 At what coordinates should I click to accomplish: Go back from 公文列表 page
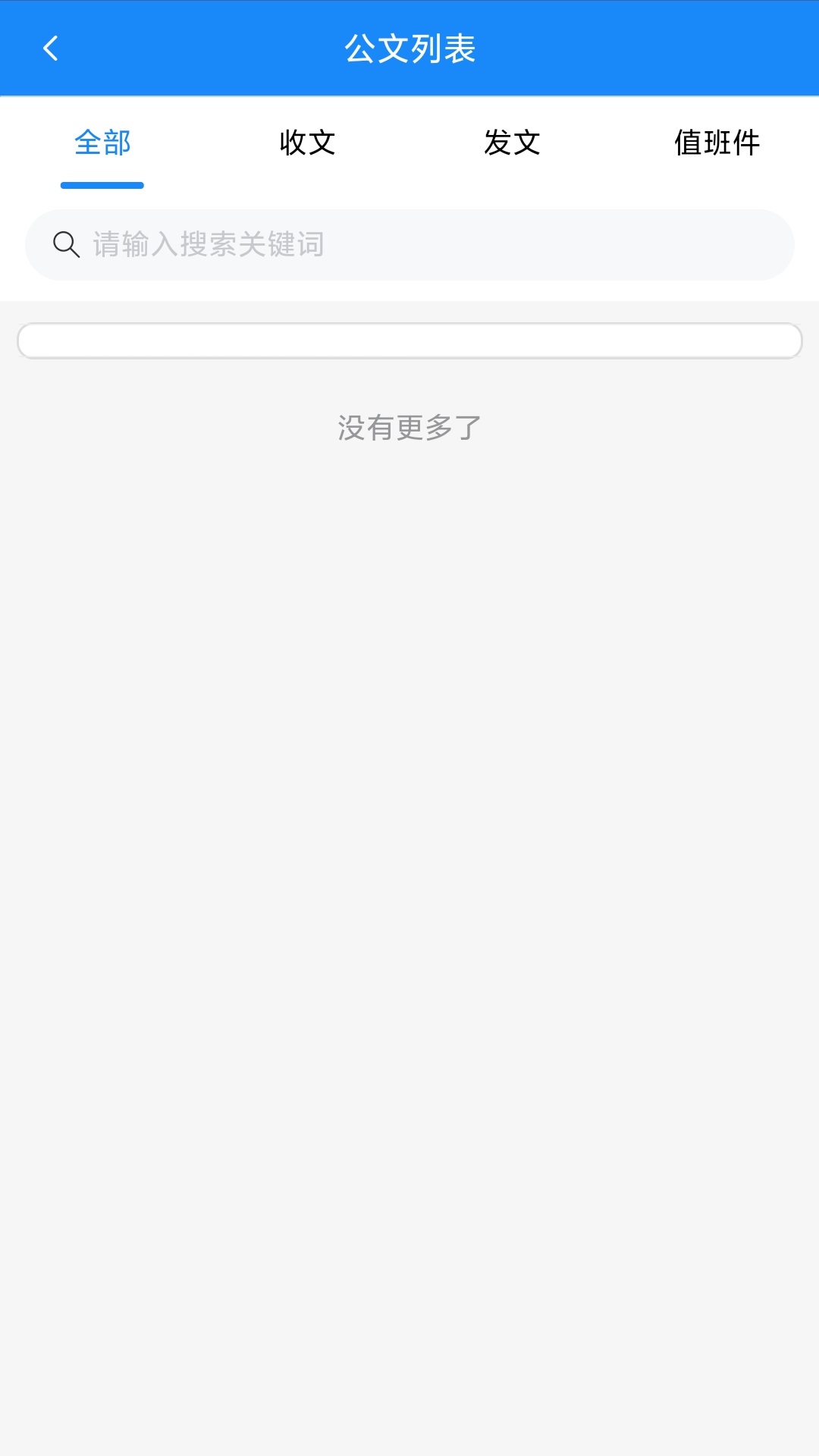pyautogui.click(x=51, y=49)
